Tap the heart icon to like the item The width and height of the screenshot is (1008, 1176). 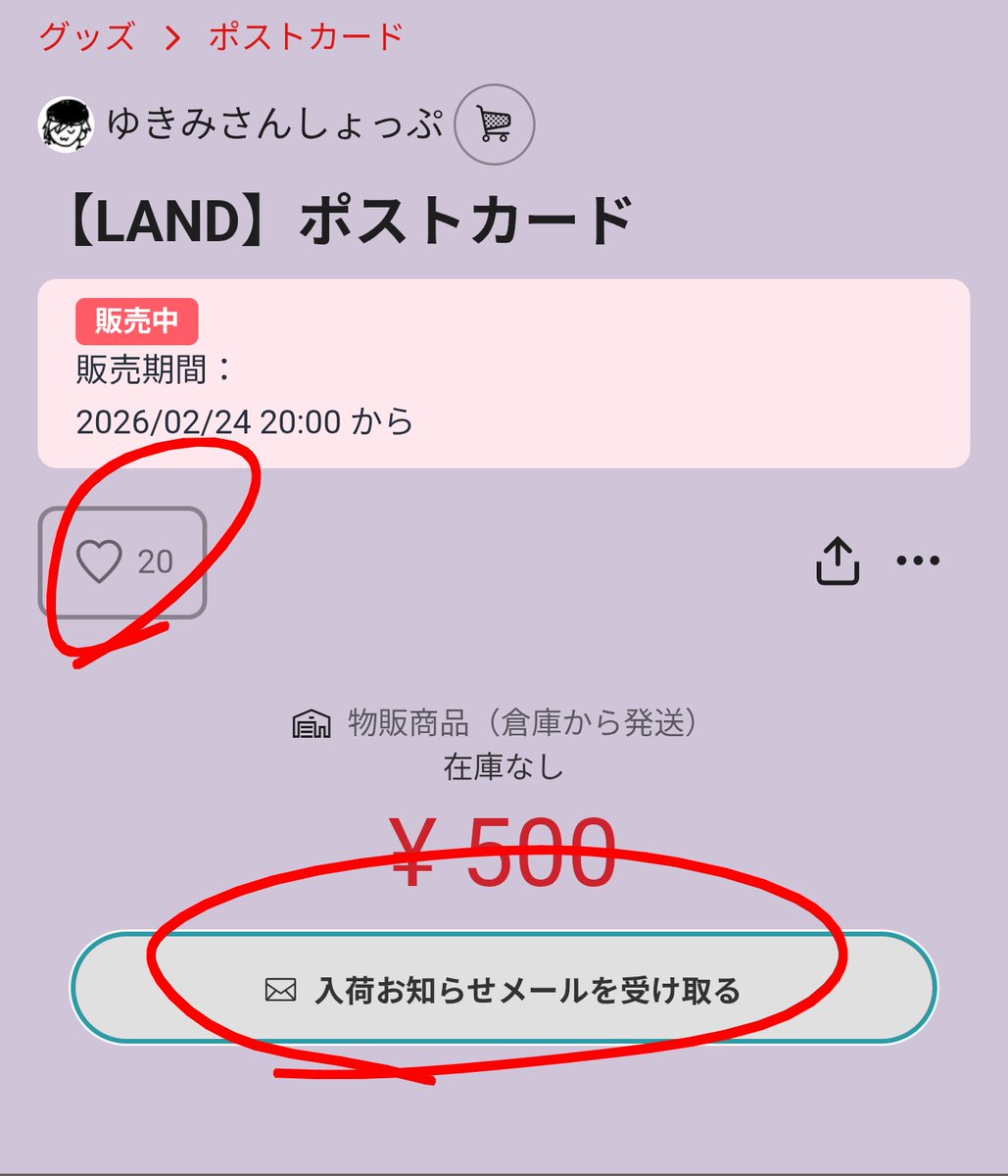click(99, 563)
